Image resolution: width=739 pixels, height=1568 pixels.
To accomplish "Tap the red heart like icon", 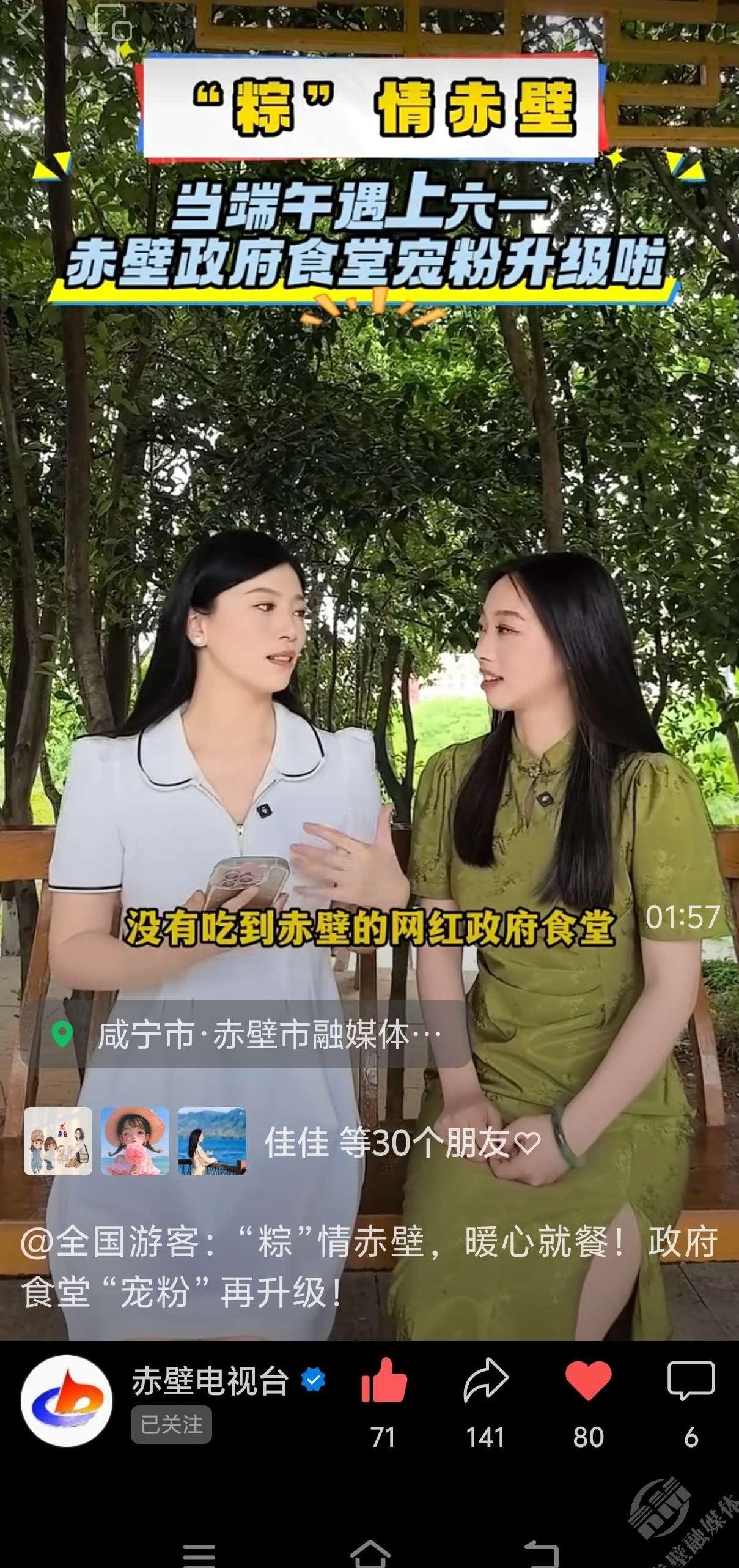I will 588,1381.
